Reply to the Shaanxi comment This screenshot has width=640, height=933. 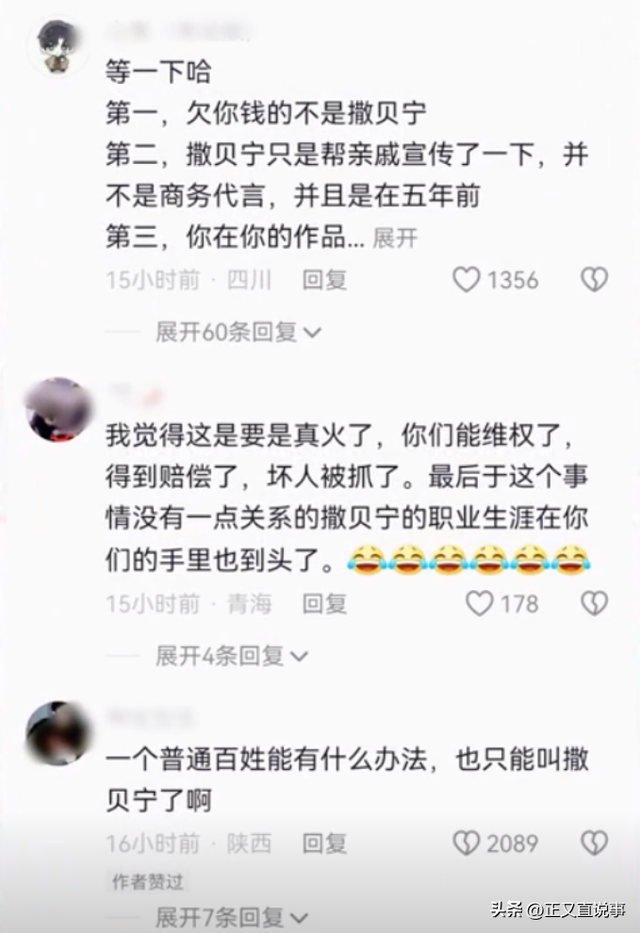[x=325, y=843]
